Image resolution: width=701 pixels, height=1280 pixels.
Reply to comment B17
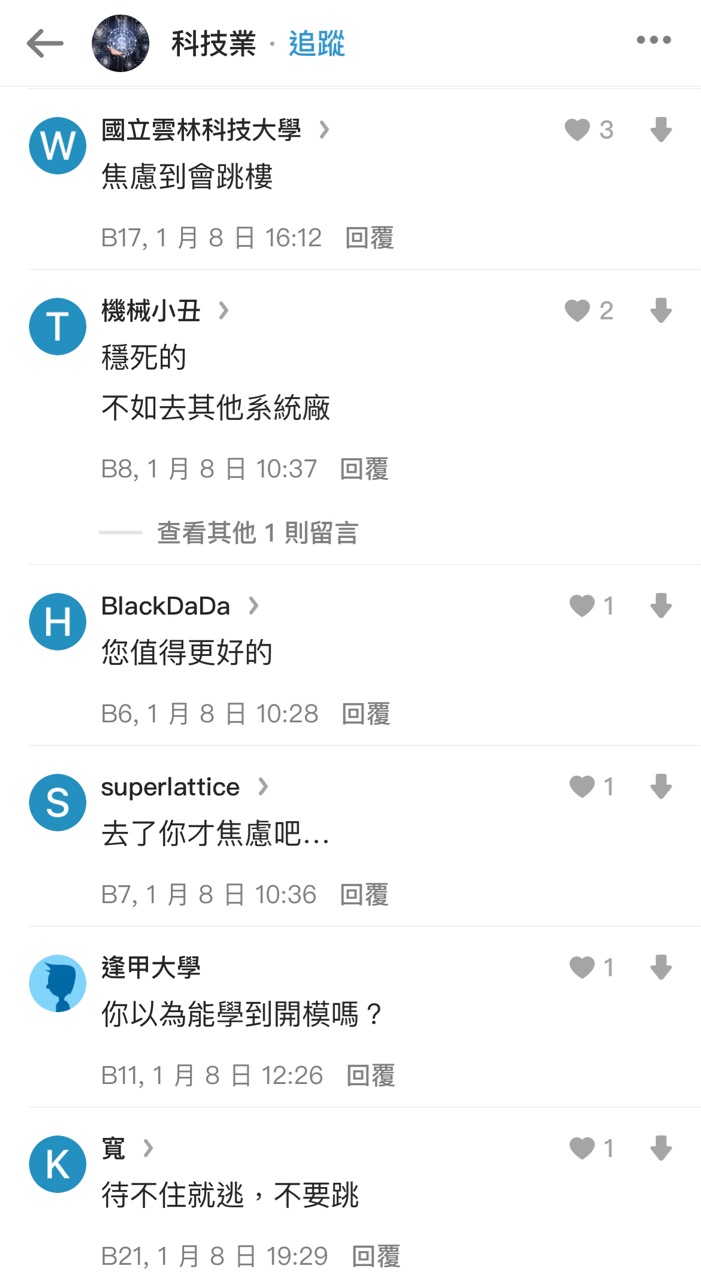(369, 238)
